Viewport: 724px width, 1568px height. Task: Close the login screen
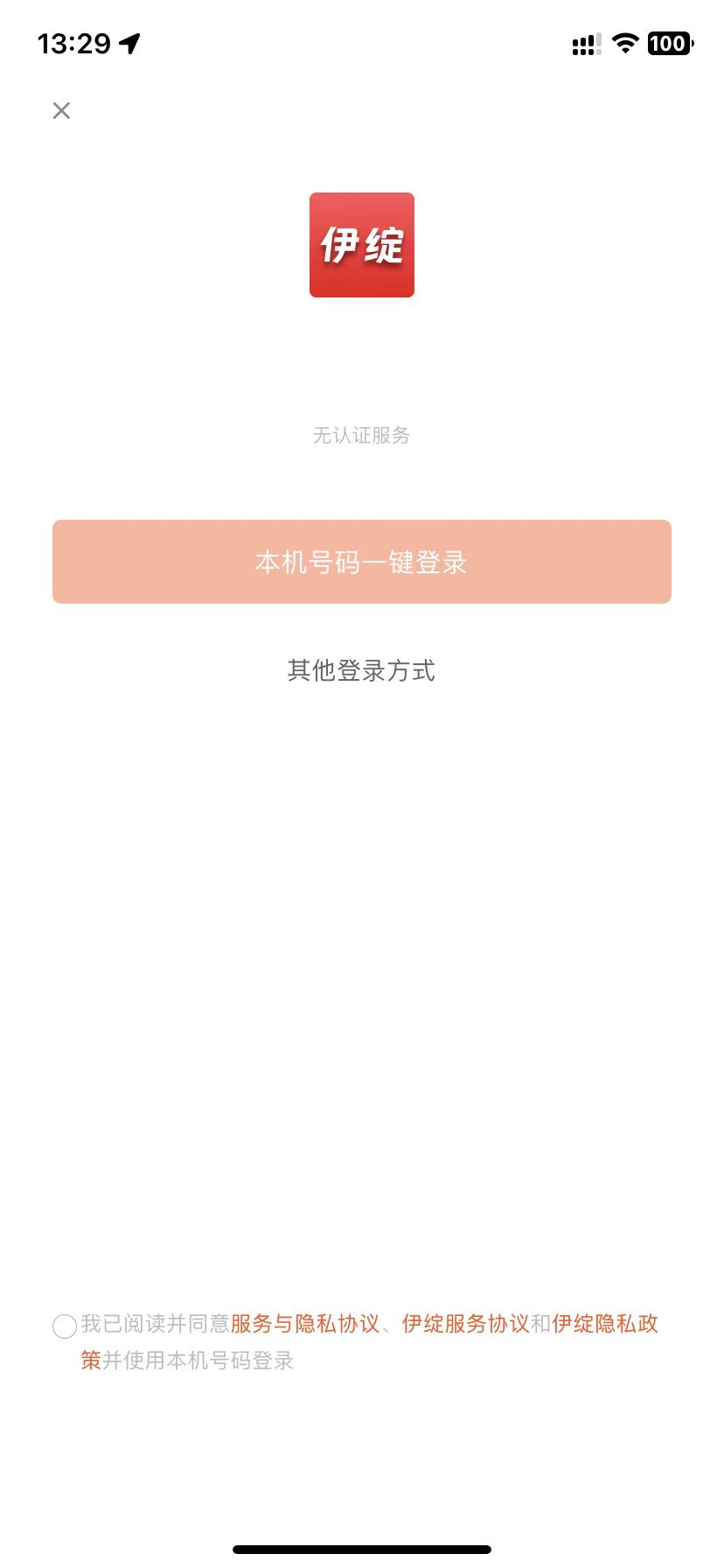point(61,110)
